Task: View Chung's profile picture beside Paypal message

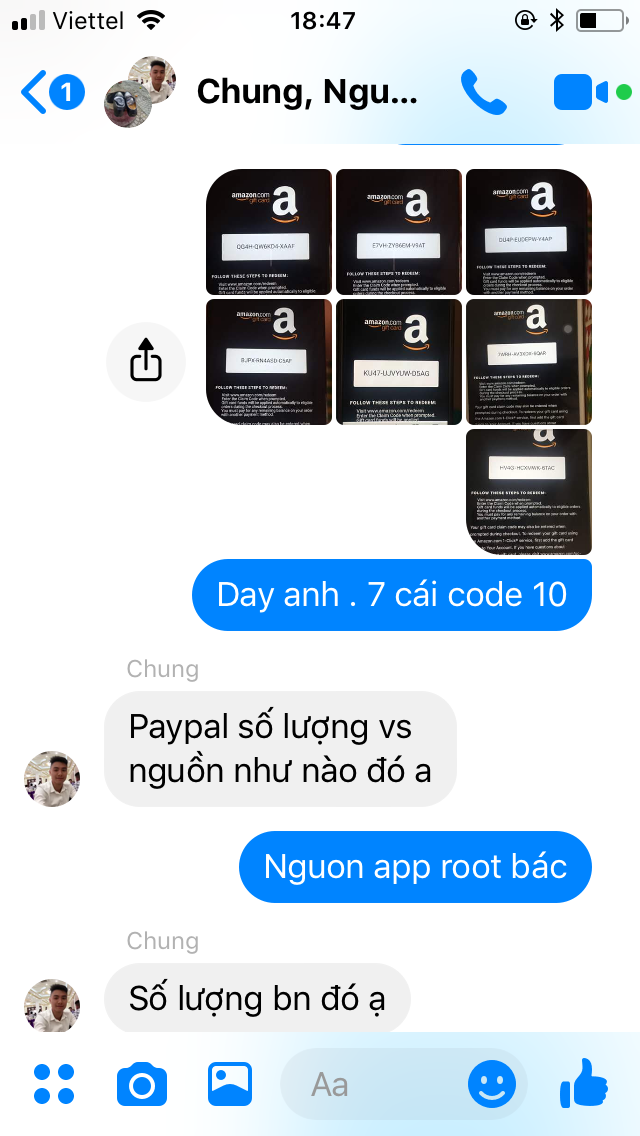Action: tap(52, 778)
